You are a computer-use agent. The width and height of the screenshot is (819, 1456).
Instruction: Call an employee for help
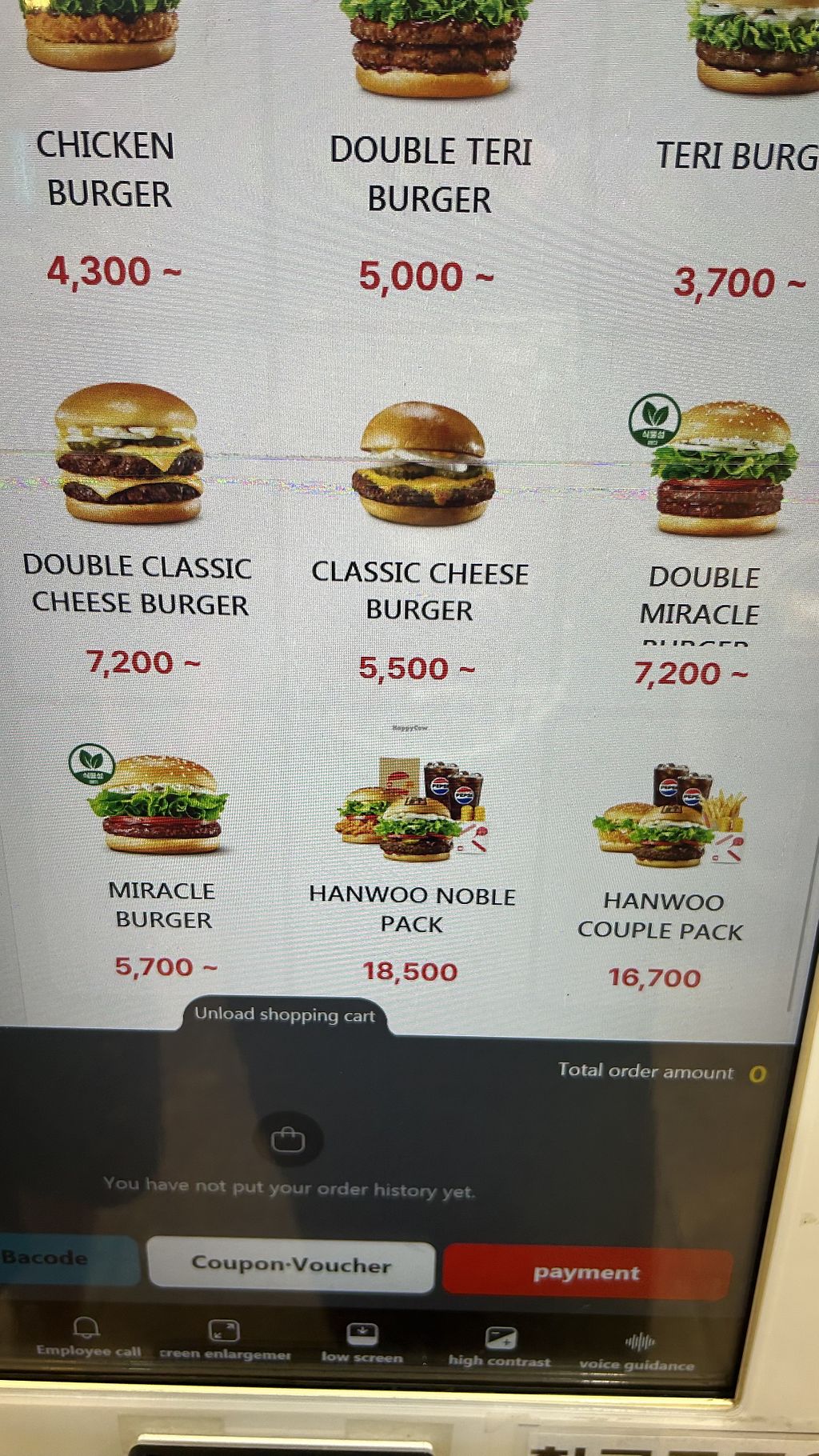click(87, 1337)
